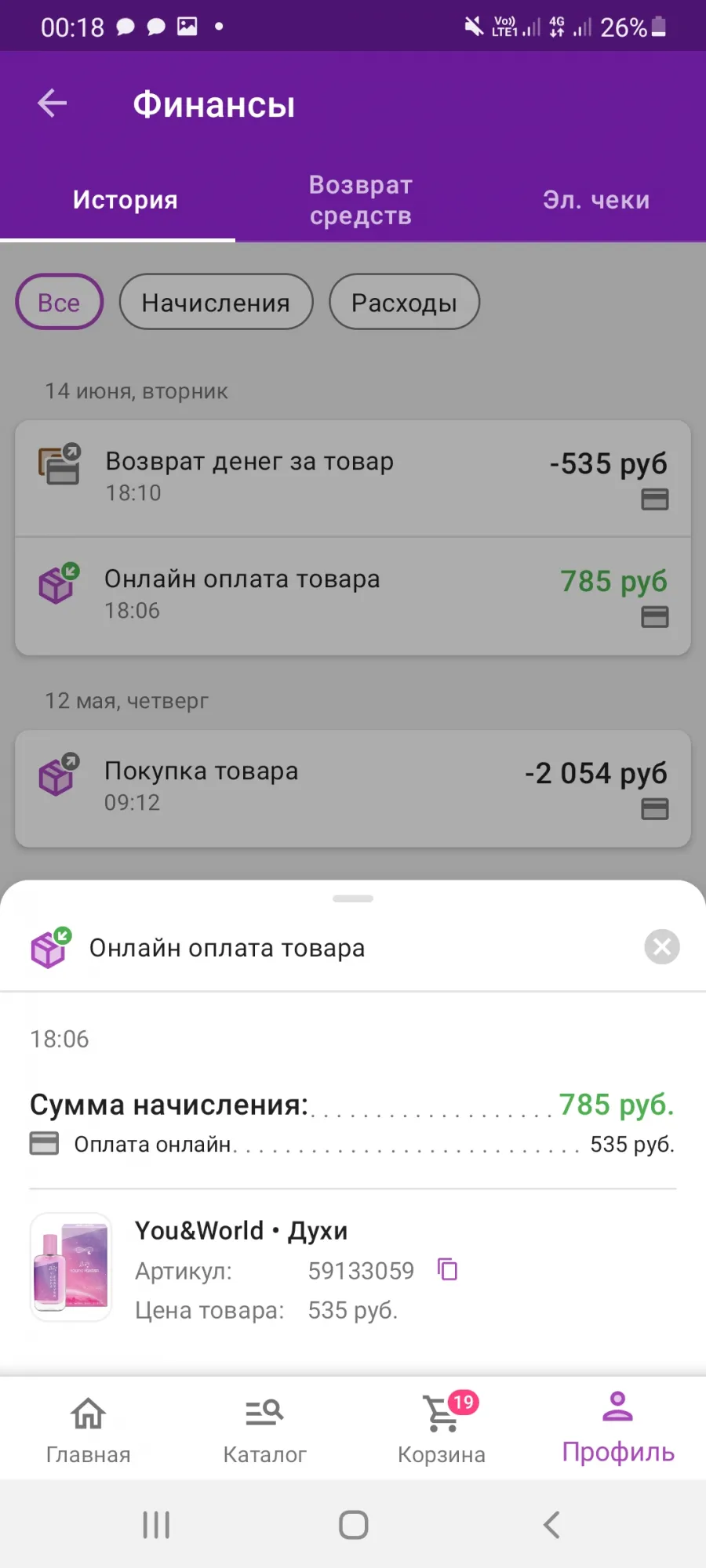
Task: Switch to the Эл. чеки tab
Action: click(x=596, y=200)
